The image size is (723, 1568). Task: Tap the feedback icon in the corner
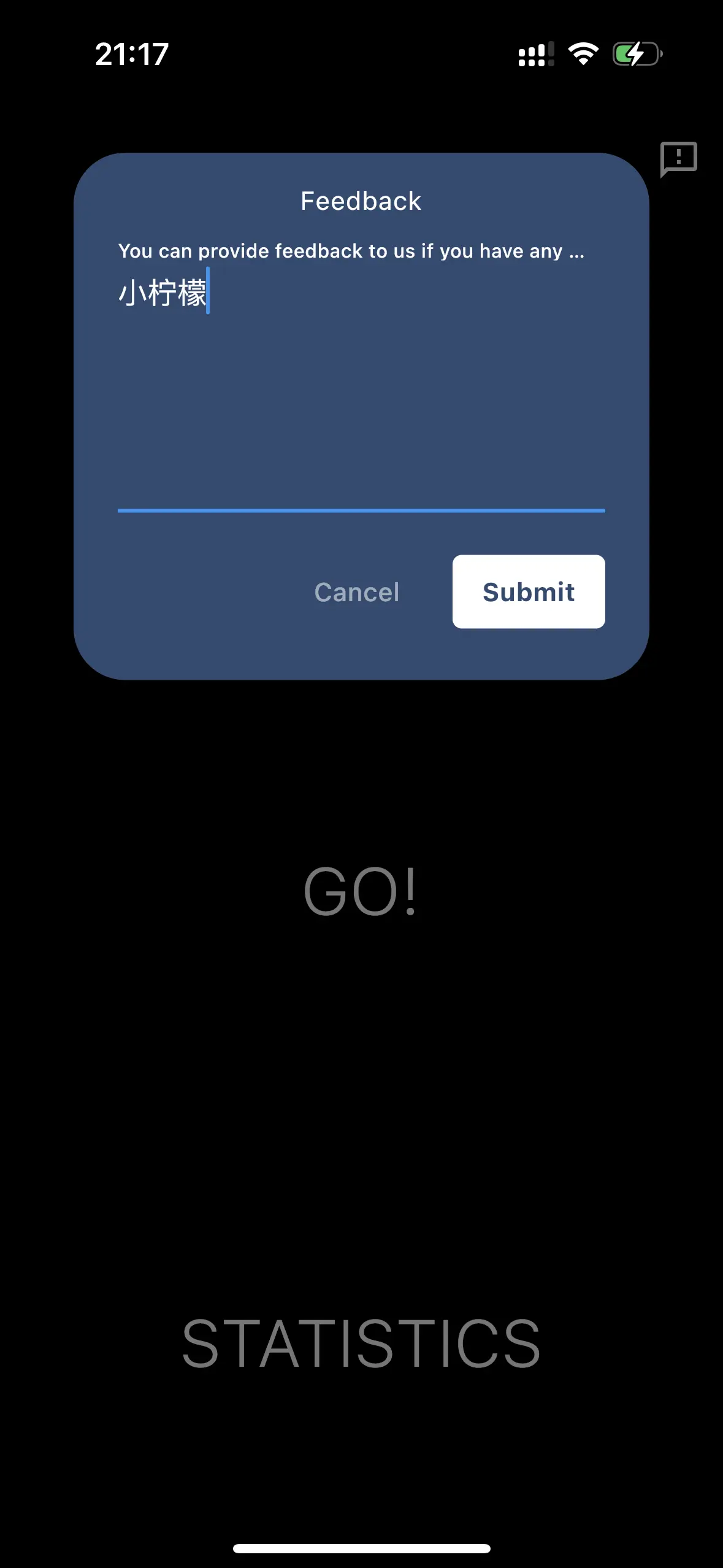click(x=678, y=159)
